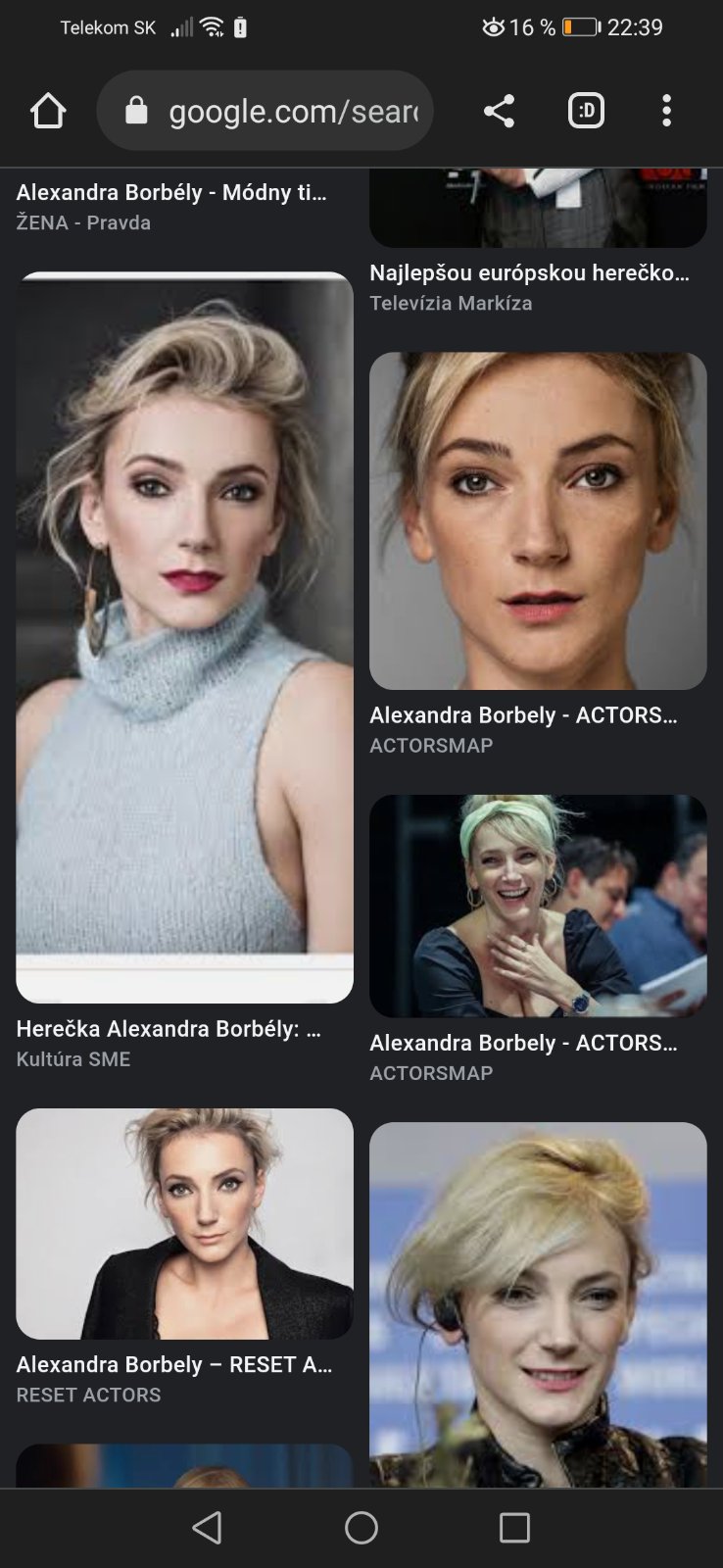Go to the browser home page

pos(48,111)
